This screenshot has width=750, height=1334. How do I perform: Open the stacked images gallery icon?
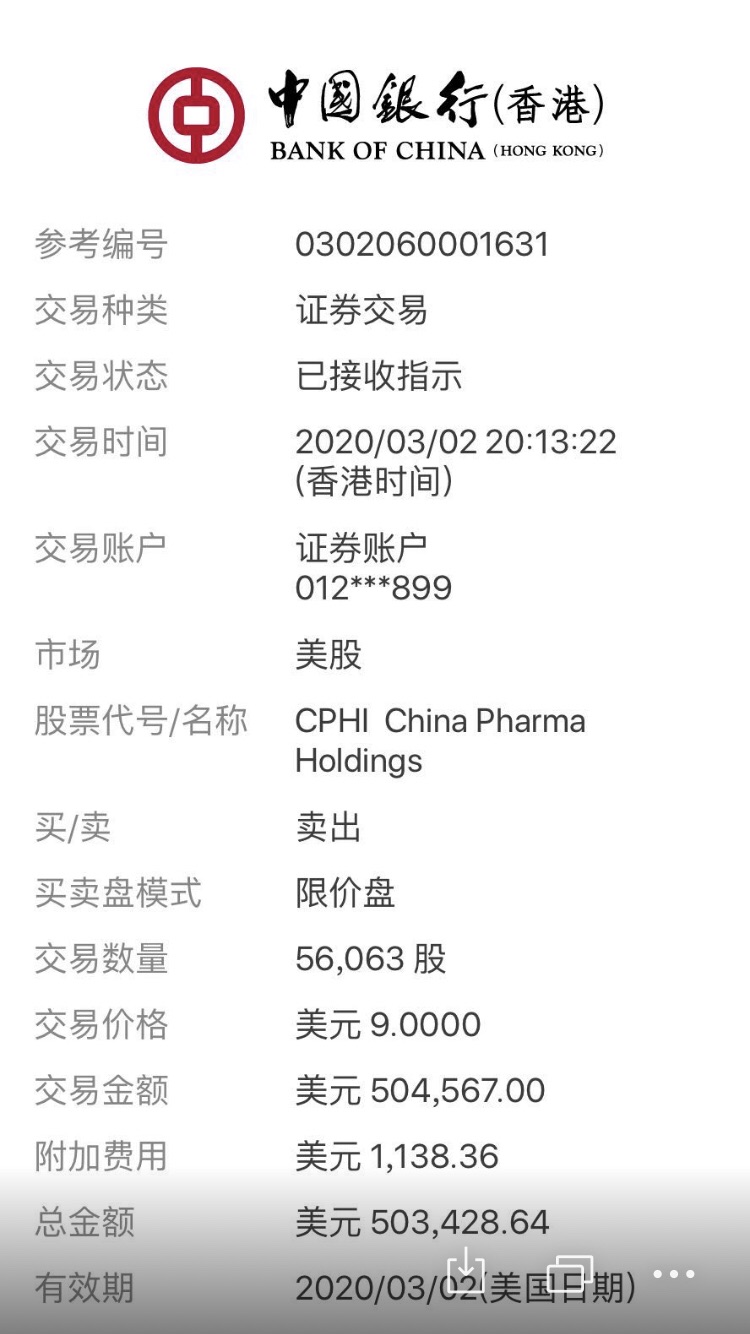coord(570,1274)
